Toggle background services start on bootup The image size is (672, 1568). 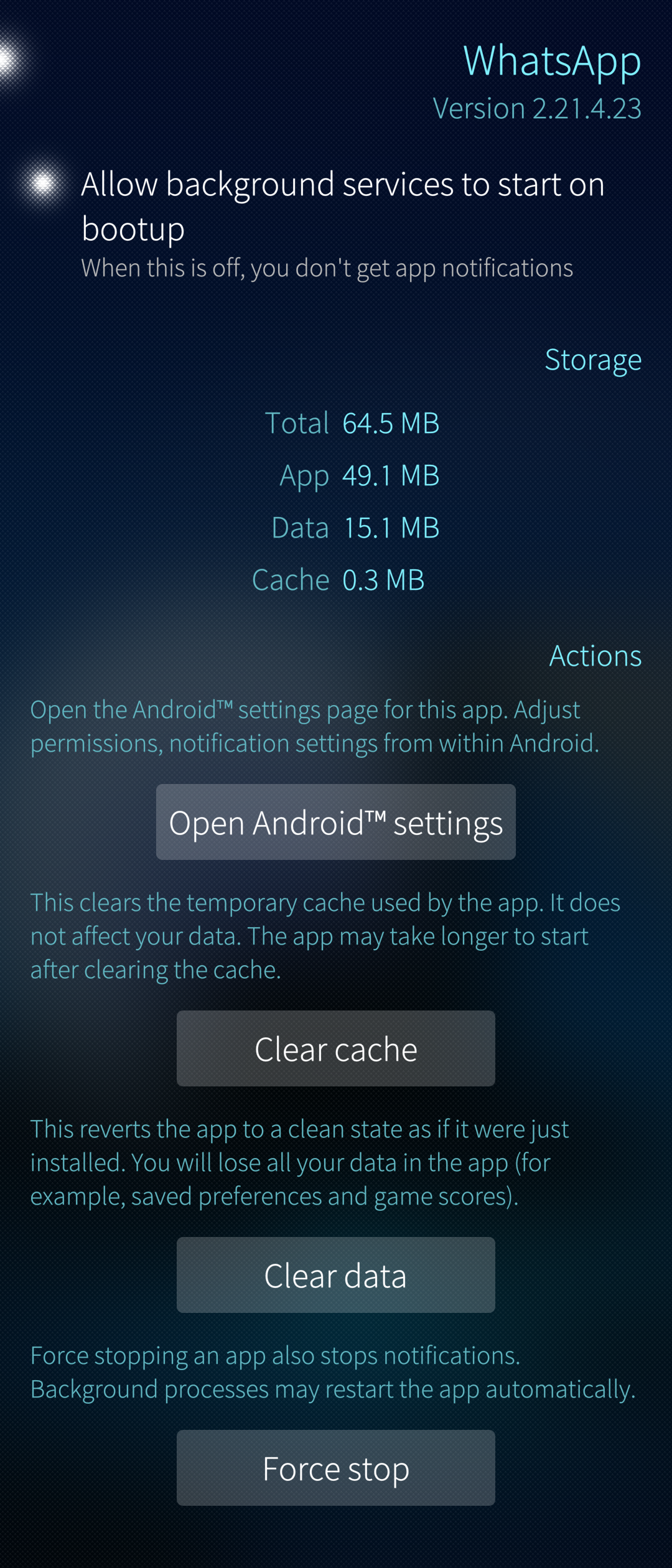[44, 184]
